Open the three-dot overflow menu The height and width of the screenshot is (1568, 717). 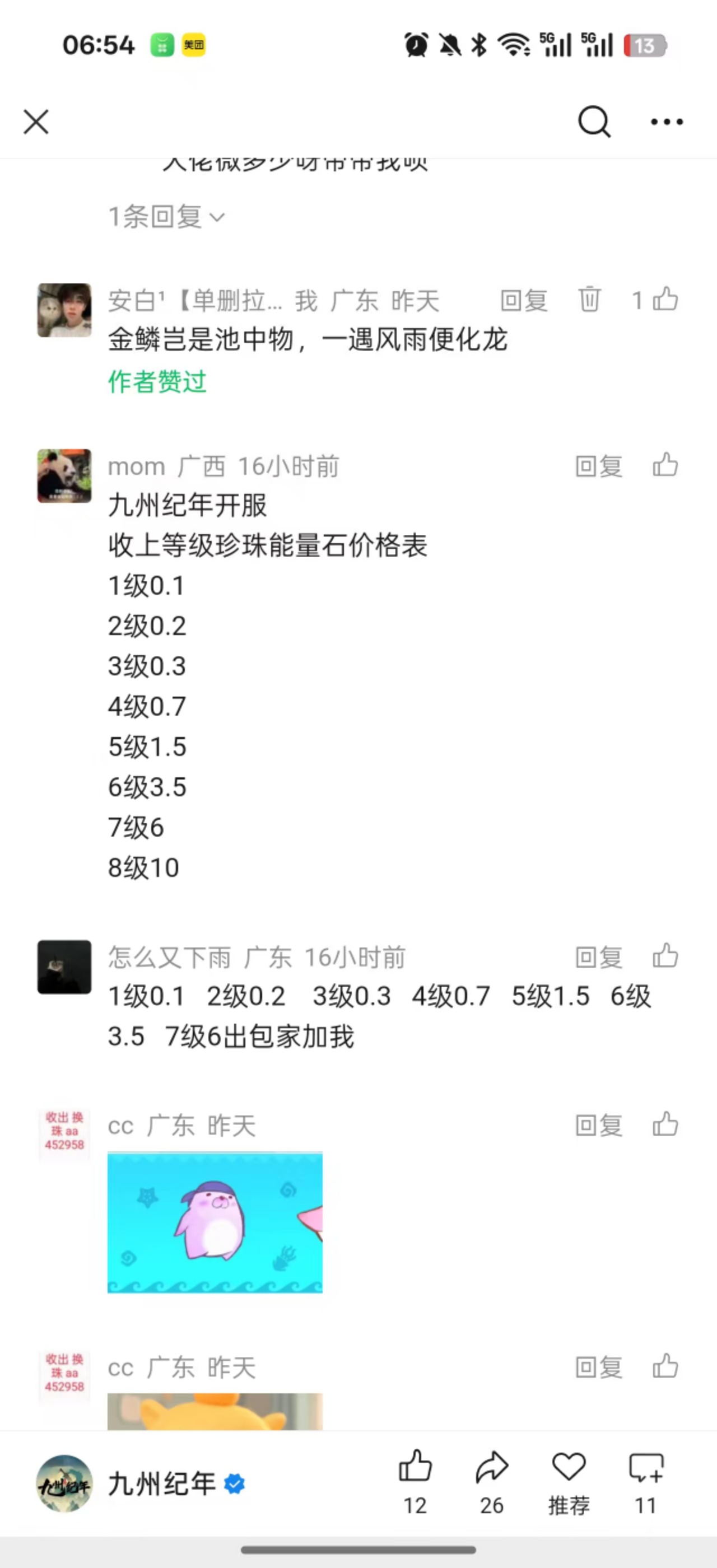(x=667, y=122)
